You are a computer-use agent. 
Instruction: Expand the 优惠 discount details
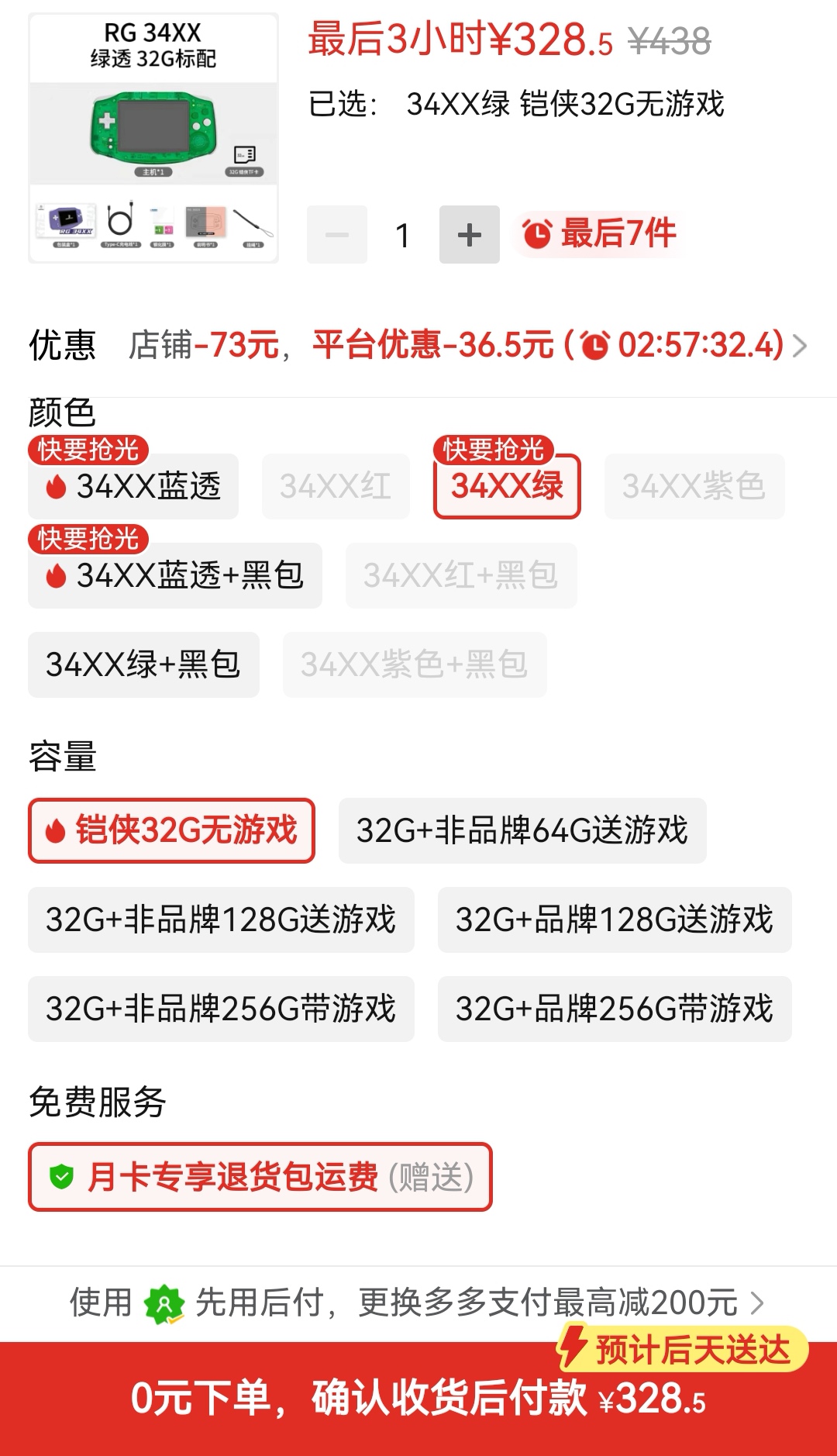tap(799, 345)
